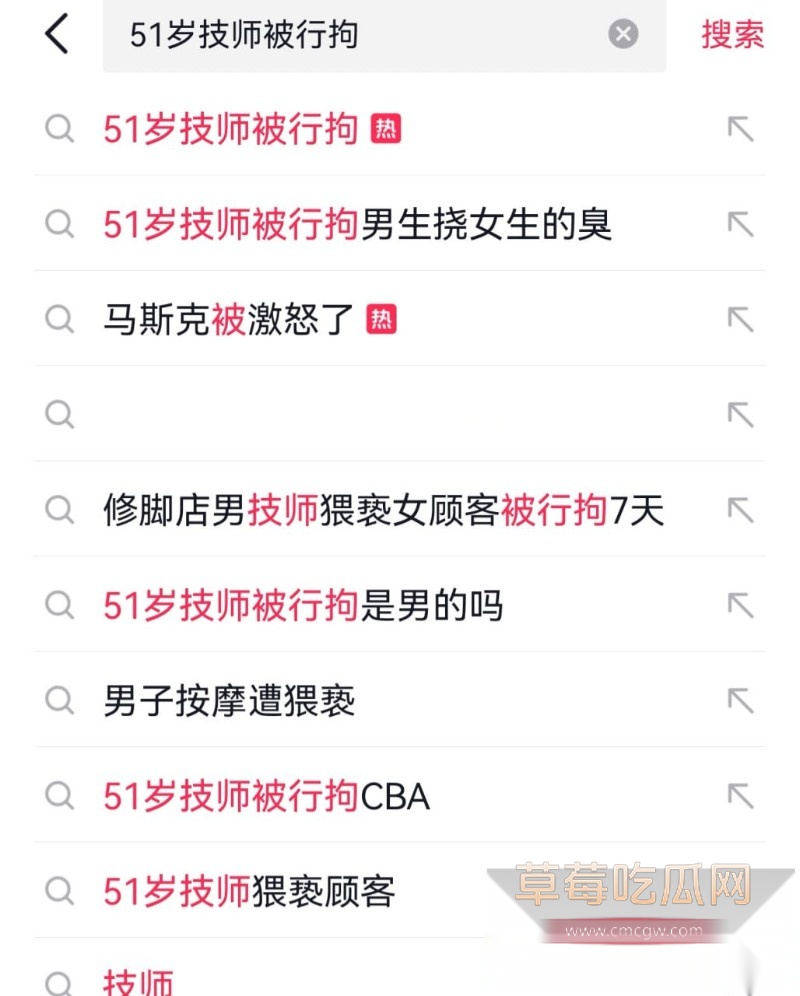Tap the magnifier icon beside 马斯克被激怒了

tap(59, 319)
